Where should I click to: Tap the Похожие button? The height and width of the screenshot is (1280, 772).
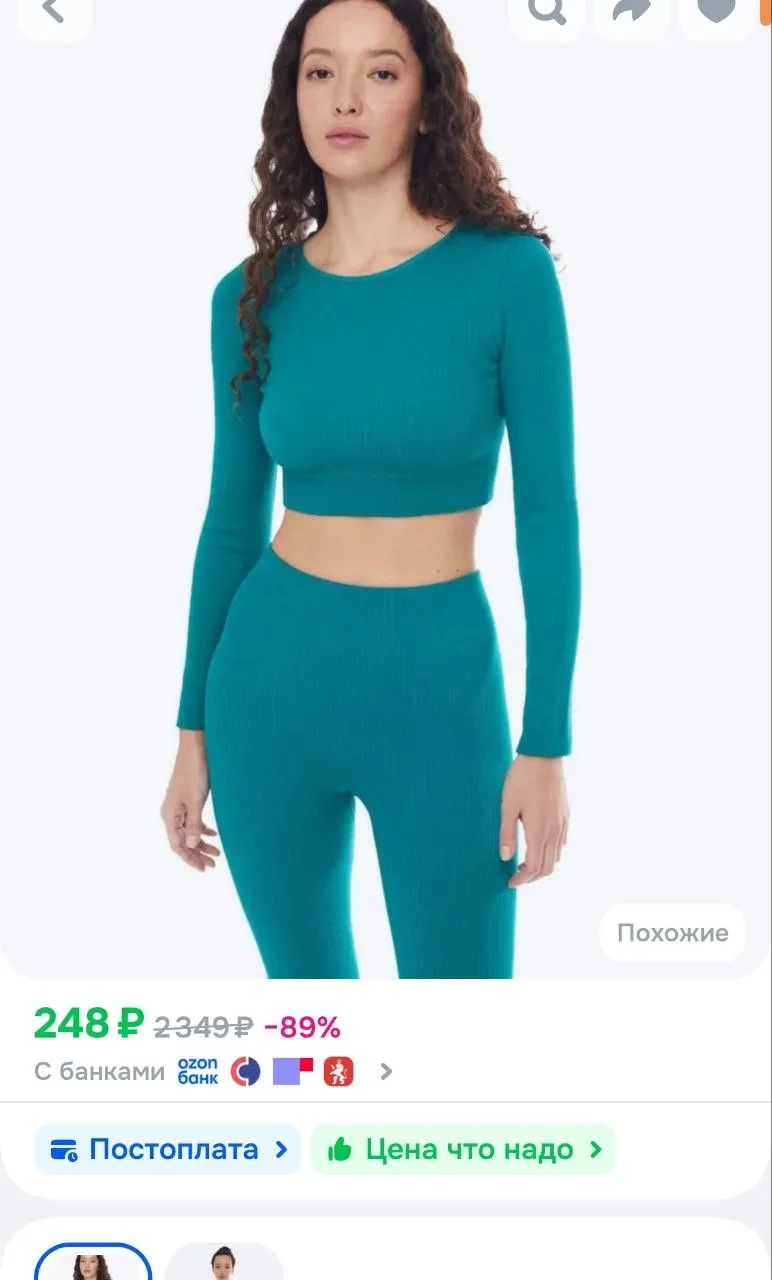(672, 933)
